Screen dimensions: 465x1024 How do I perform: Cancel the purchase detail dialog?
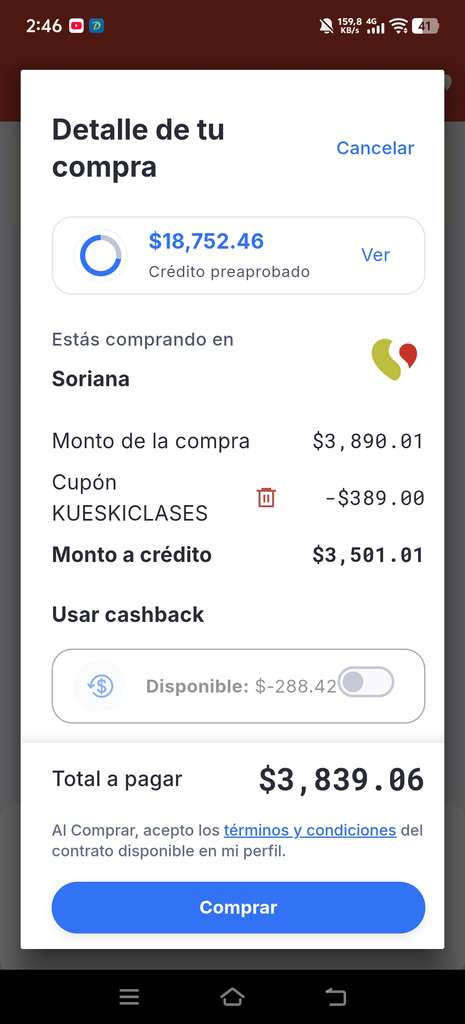point(375,148)
